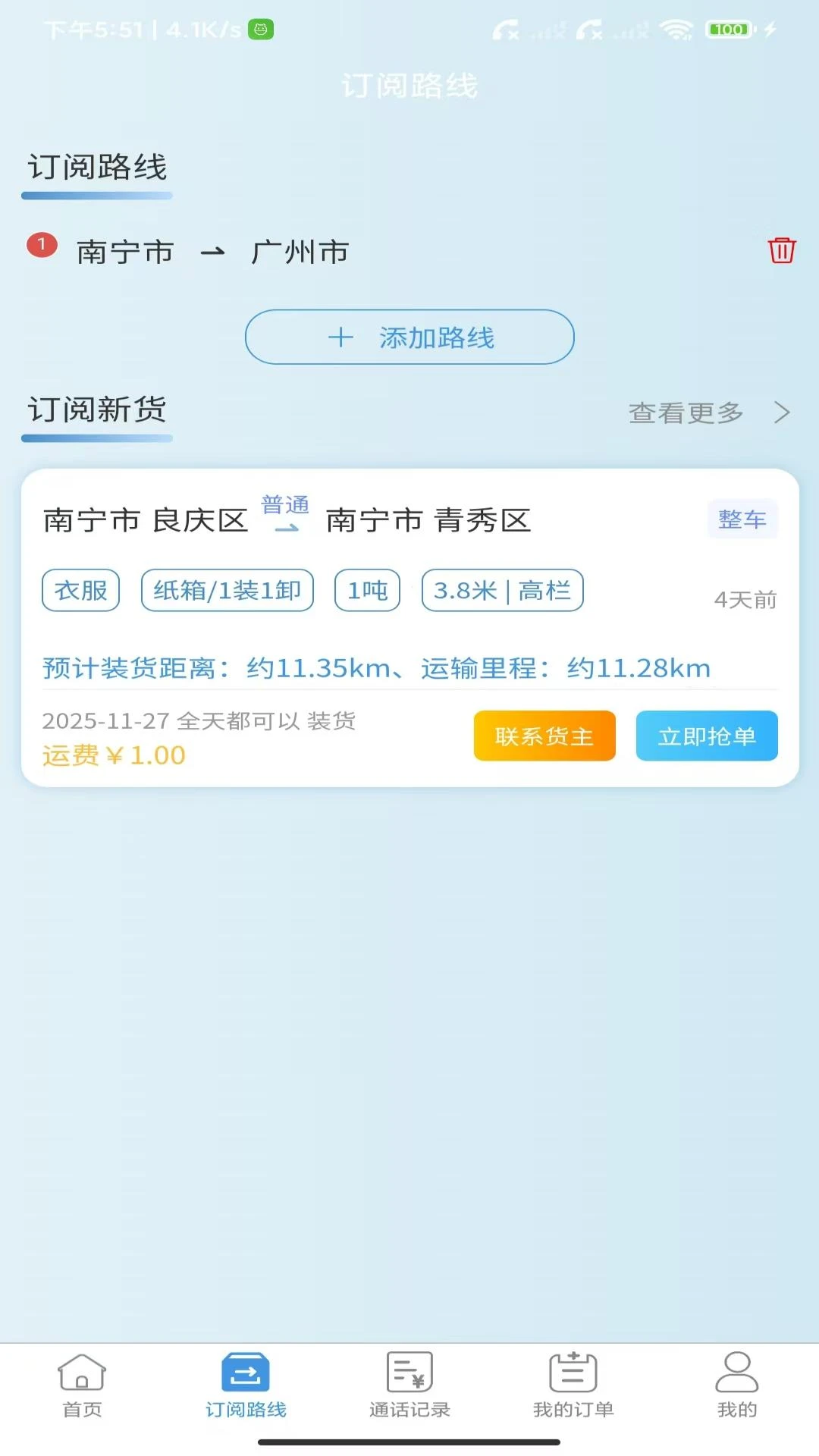Viewport: 819px width, 1456px height.
Task: Tap the 整车 tag on the cargo card
Action: pos(742,519)
